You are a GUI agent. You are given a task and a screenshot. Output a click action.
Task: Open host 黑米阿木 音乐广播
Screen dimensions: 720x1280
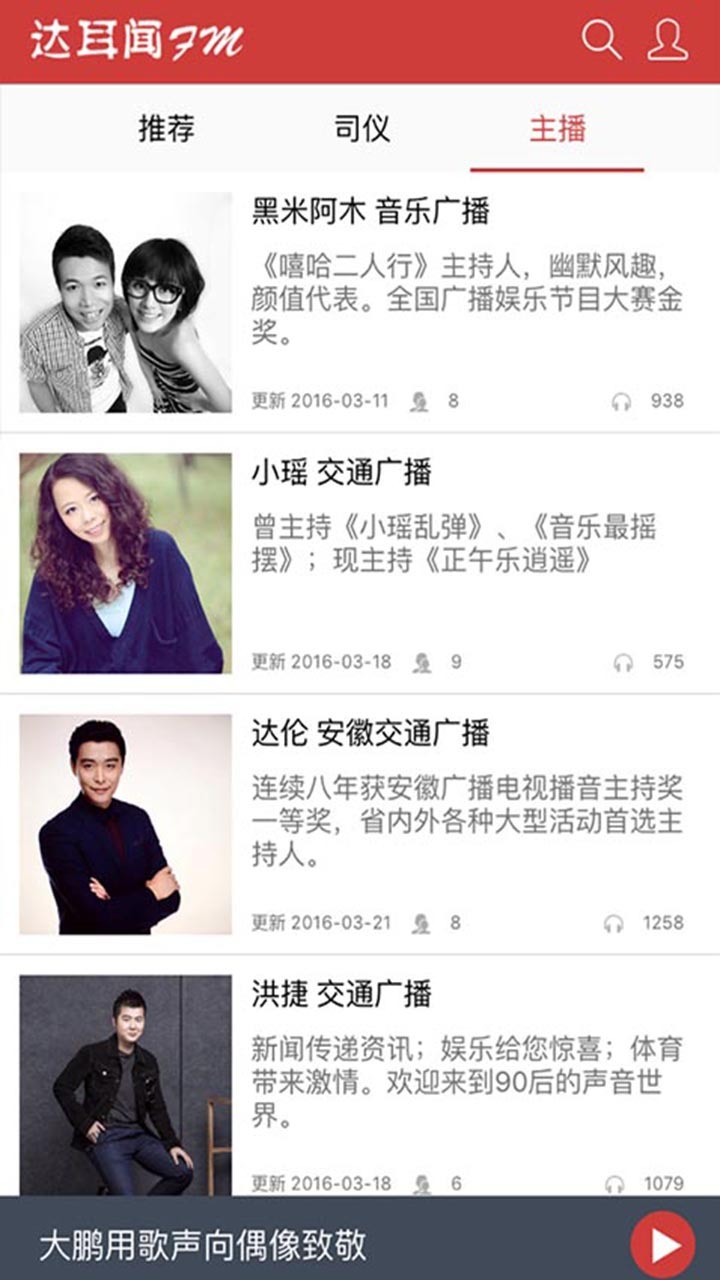tap(370, 212)
